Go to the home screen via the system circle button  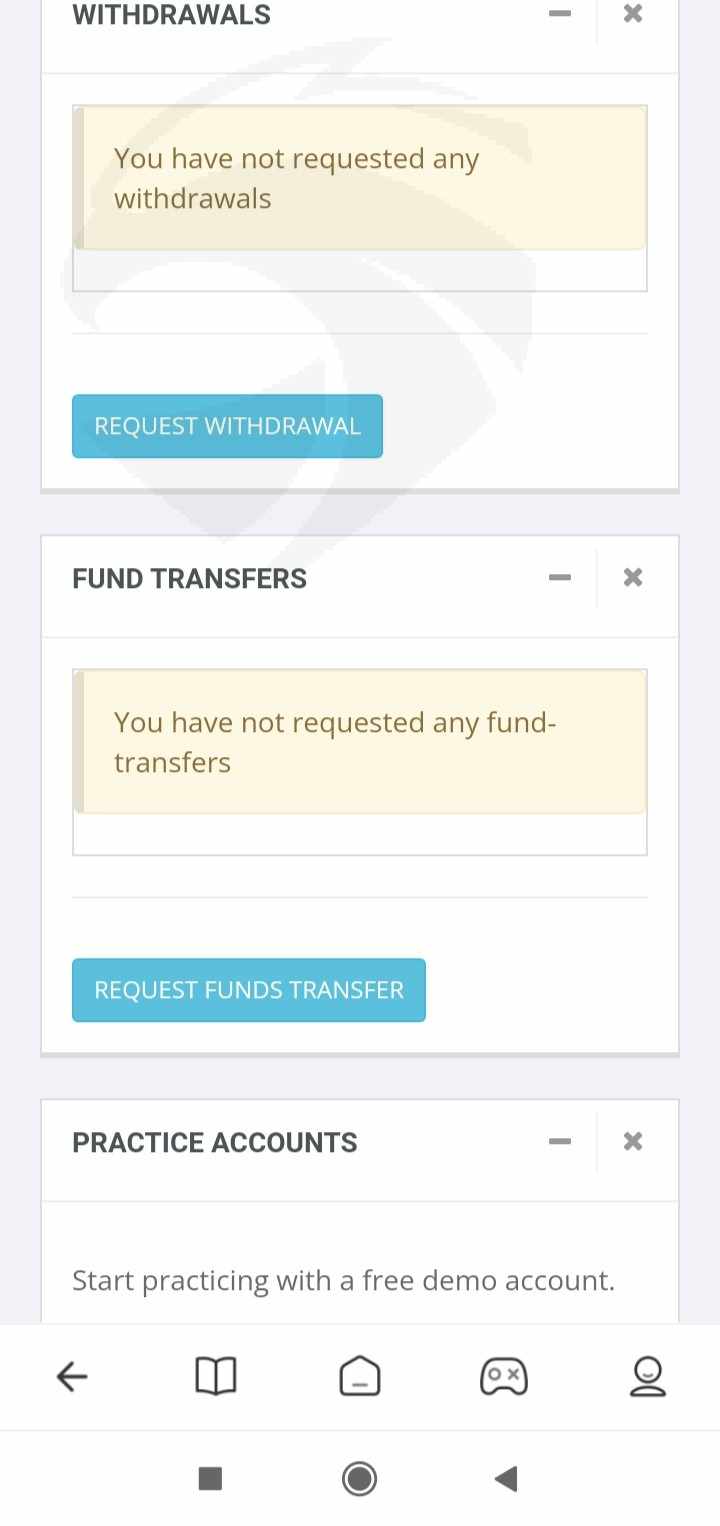[x=359, y=1478]
